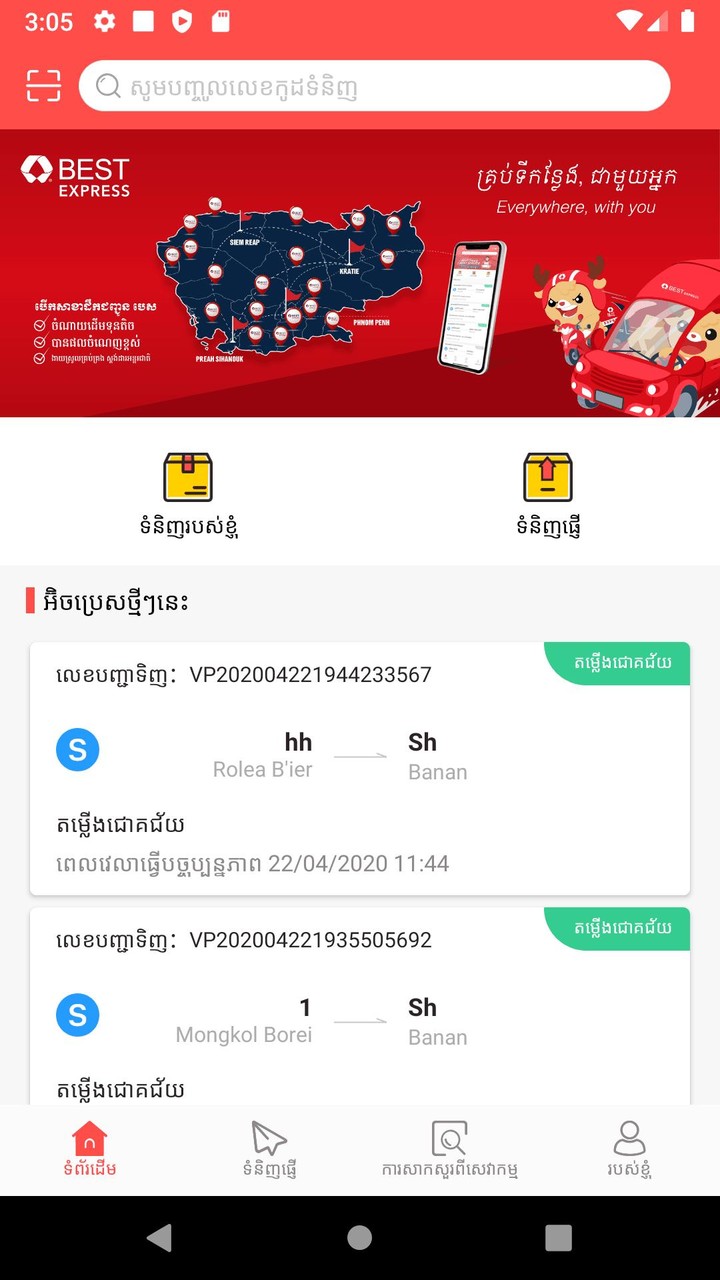This screenshot has height=1280, width=720.
Task: Click the blue S icon on second shipment
Action: click(77, 1014)
